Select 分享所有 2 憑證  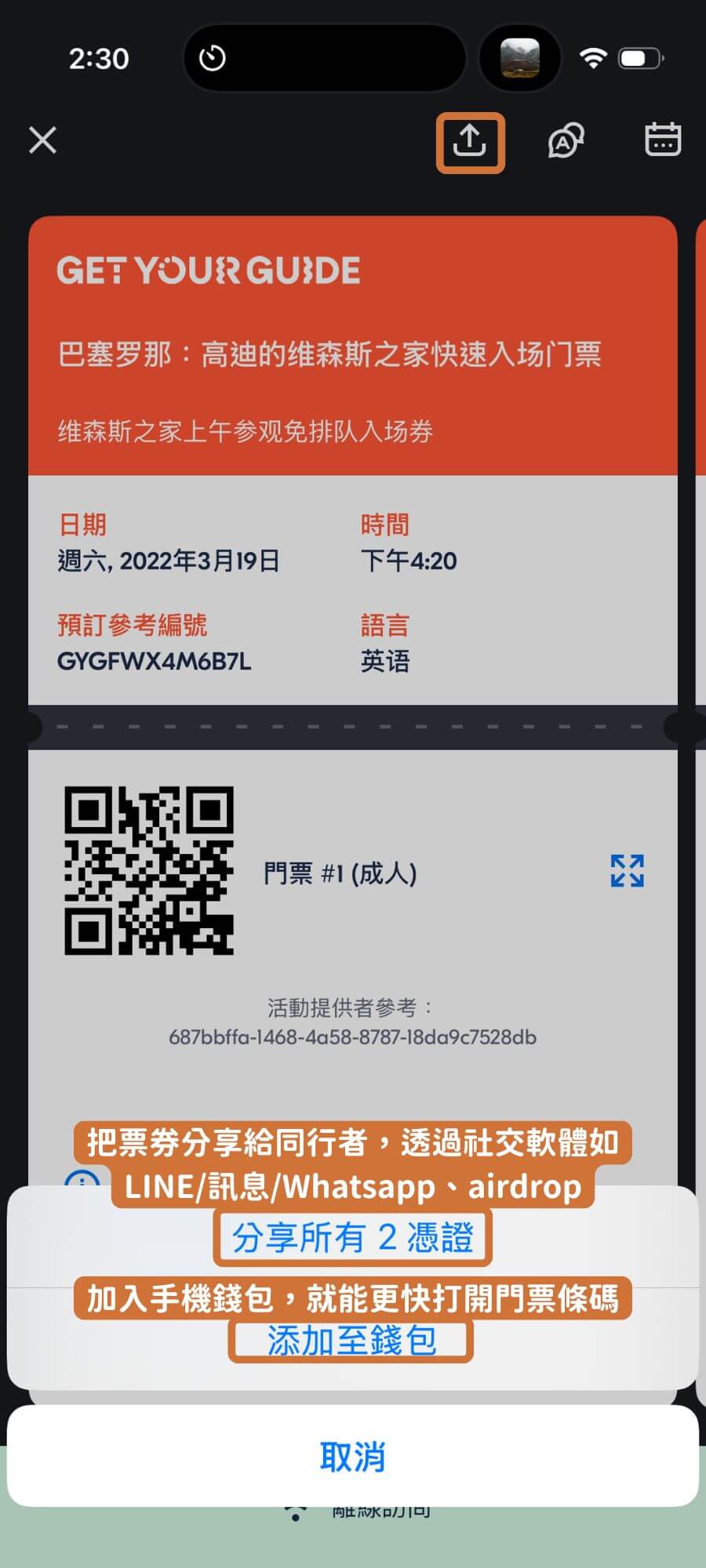[352, 1238]
